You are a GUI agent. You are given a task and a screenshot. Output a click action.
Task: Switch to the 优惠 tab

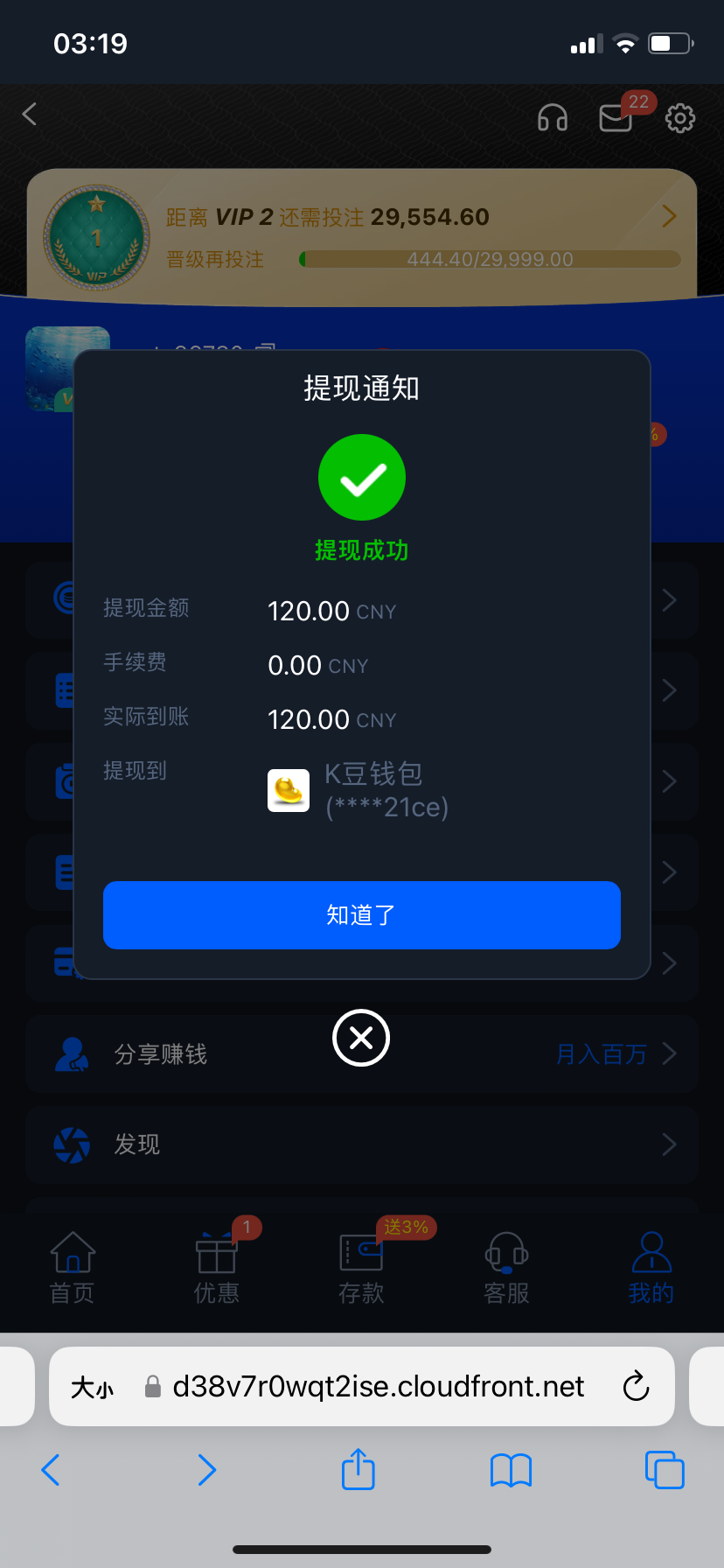(217, 1267)
